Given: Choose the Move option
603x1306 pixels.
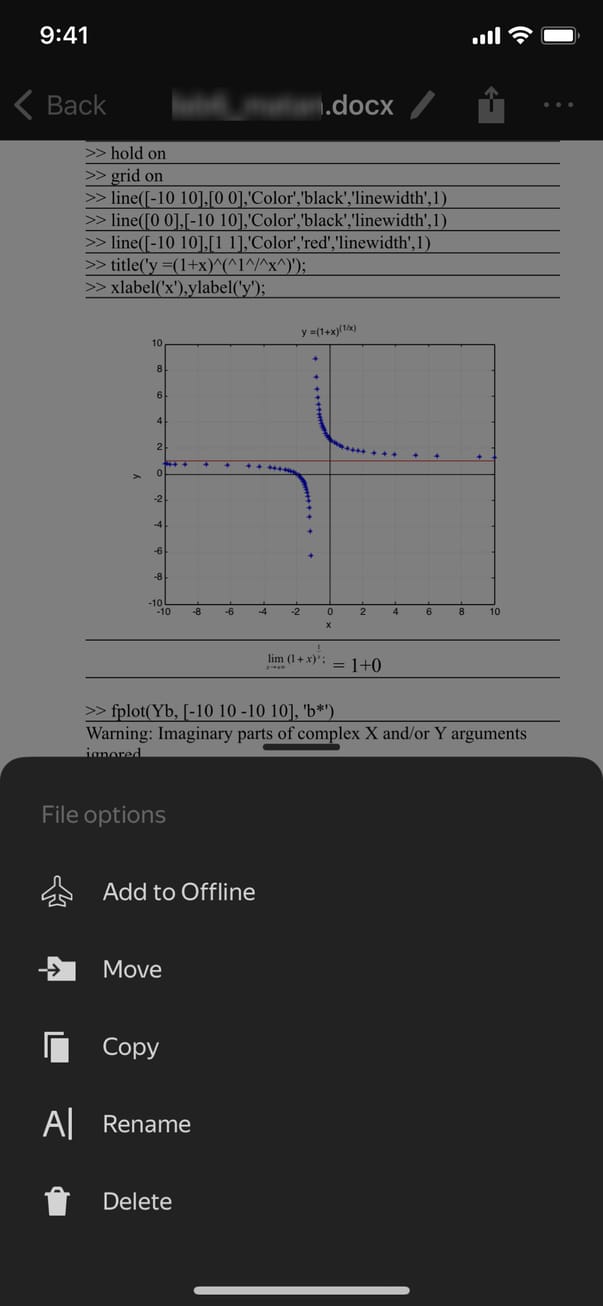Looking at the screenshot, I should [x=132, y=969].
